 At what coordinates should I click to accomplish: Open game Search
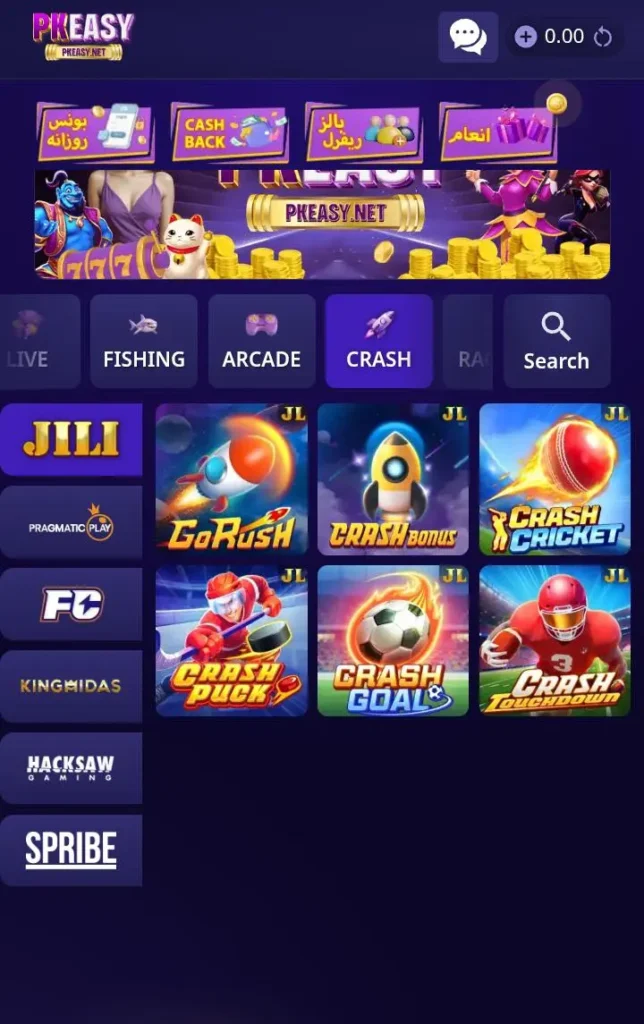pos(556,341)
